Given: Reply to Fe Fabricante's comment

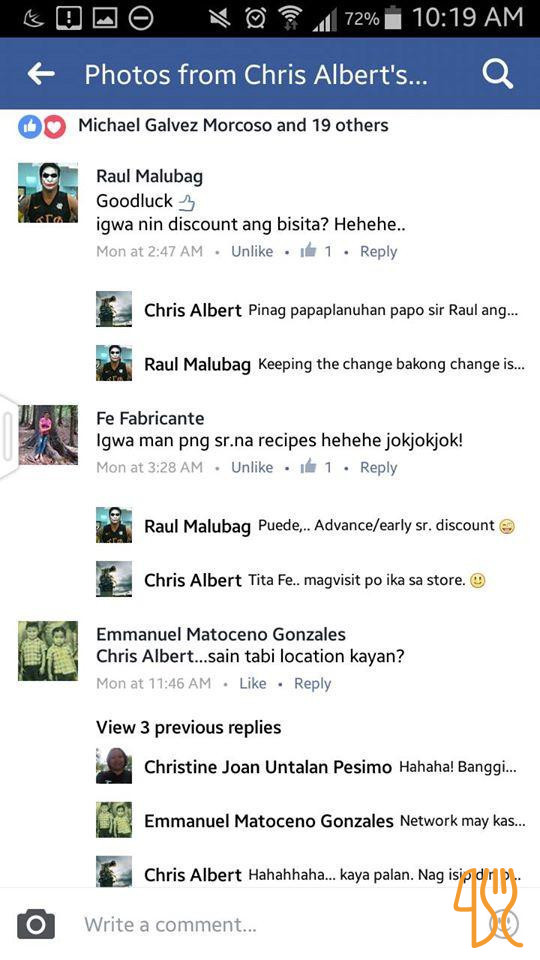Looking at the screenshot, I should (378, 467).
